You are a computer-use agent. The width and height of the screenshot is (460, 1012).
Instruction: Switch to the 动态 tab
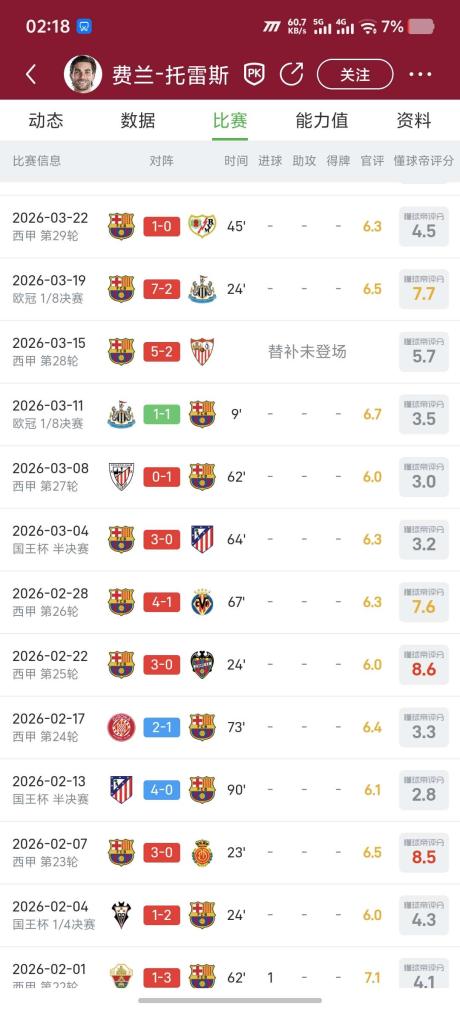click(46, 120)
